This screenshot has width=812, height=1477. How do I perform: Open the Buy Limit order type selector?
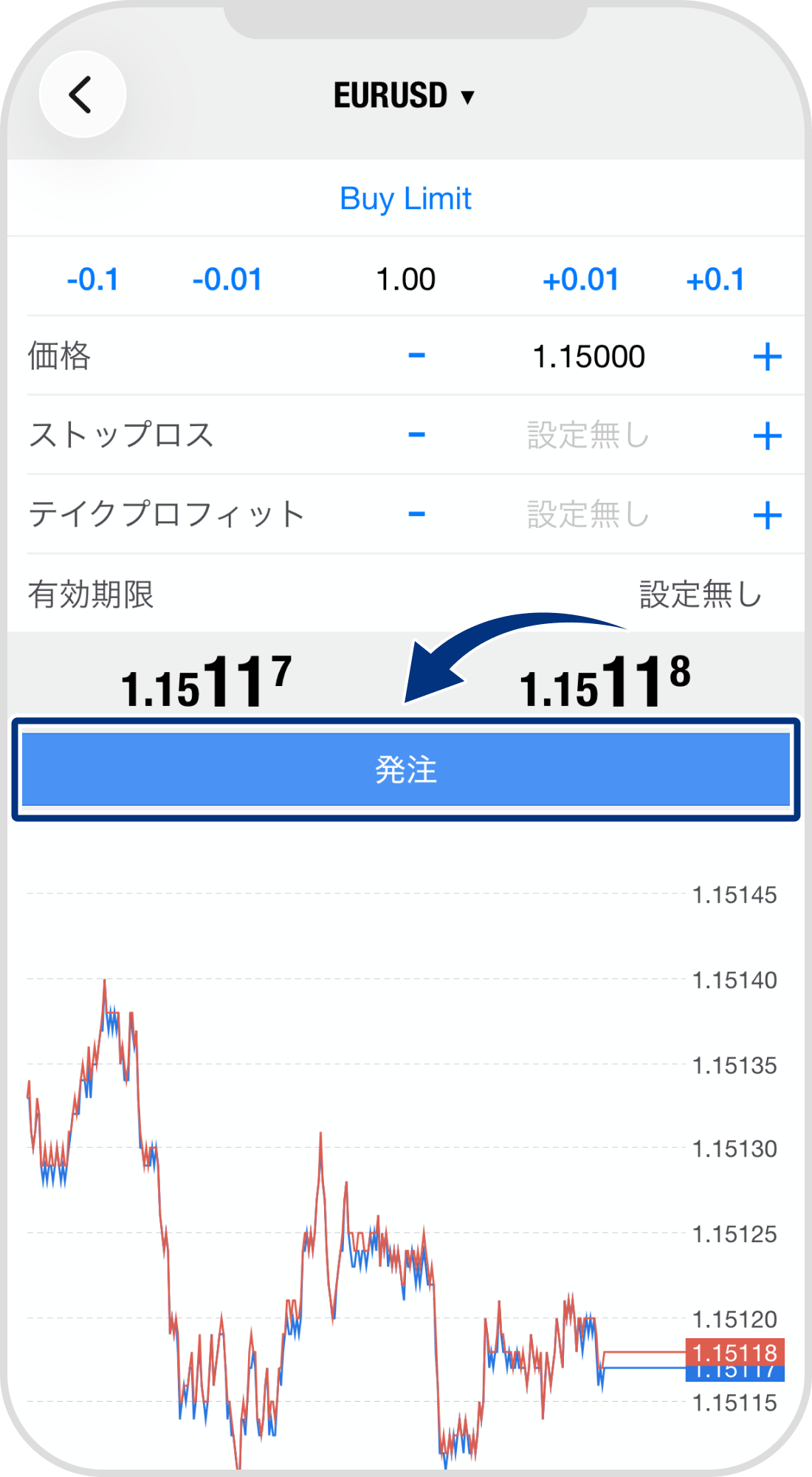click(x=405, y=198)
